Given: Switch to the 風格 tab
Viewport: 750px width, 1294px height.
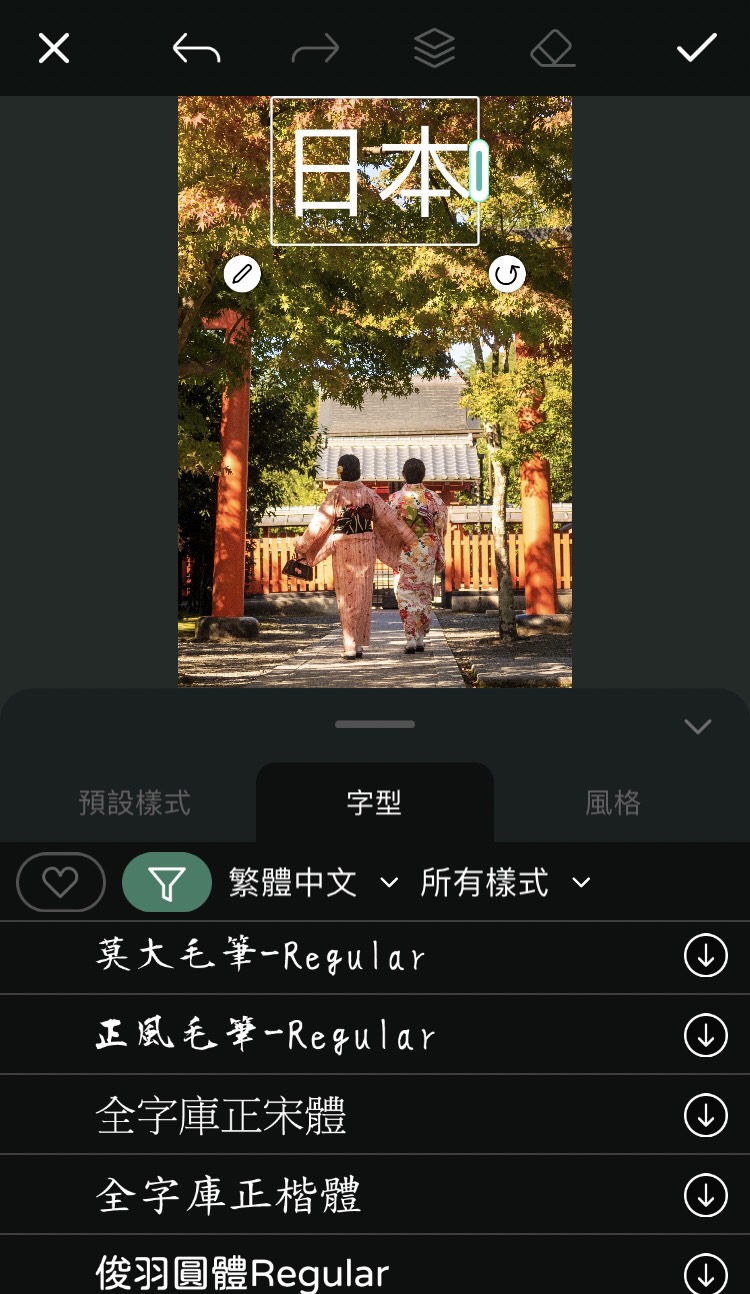Looking at the screenshot, I should pyautogui.click(x=612, y=802).
